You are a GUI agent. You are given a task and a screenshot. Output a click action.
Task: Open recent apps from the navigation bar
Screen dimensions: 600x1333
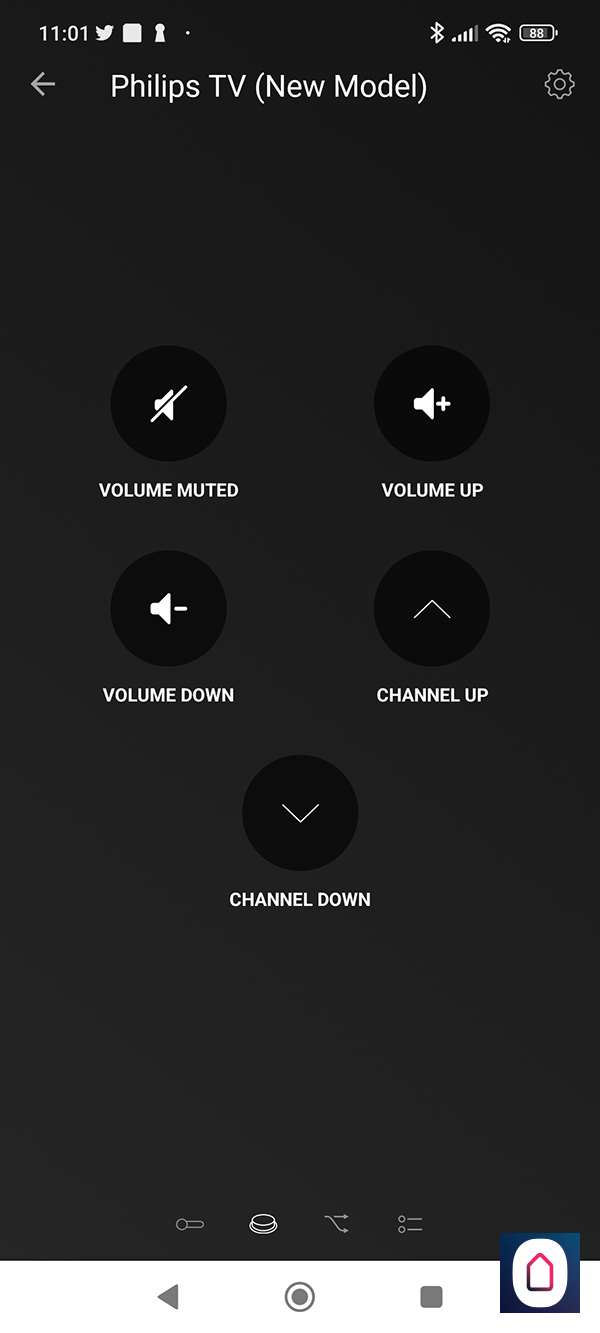pyautogui.click(x=431, y=1297)
